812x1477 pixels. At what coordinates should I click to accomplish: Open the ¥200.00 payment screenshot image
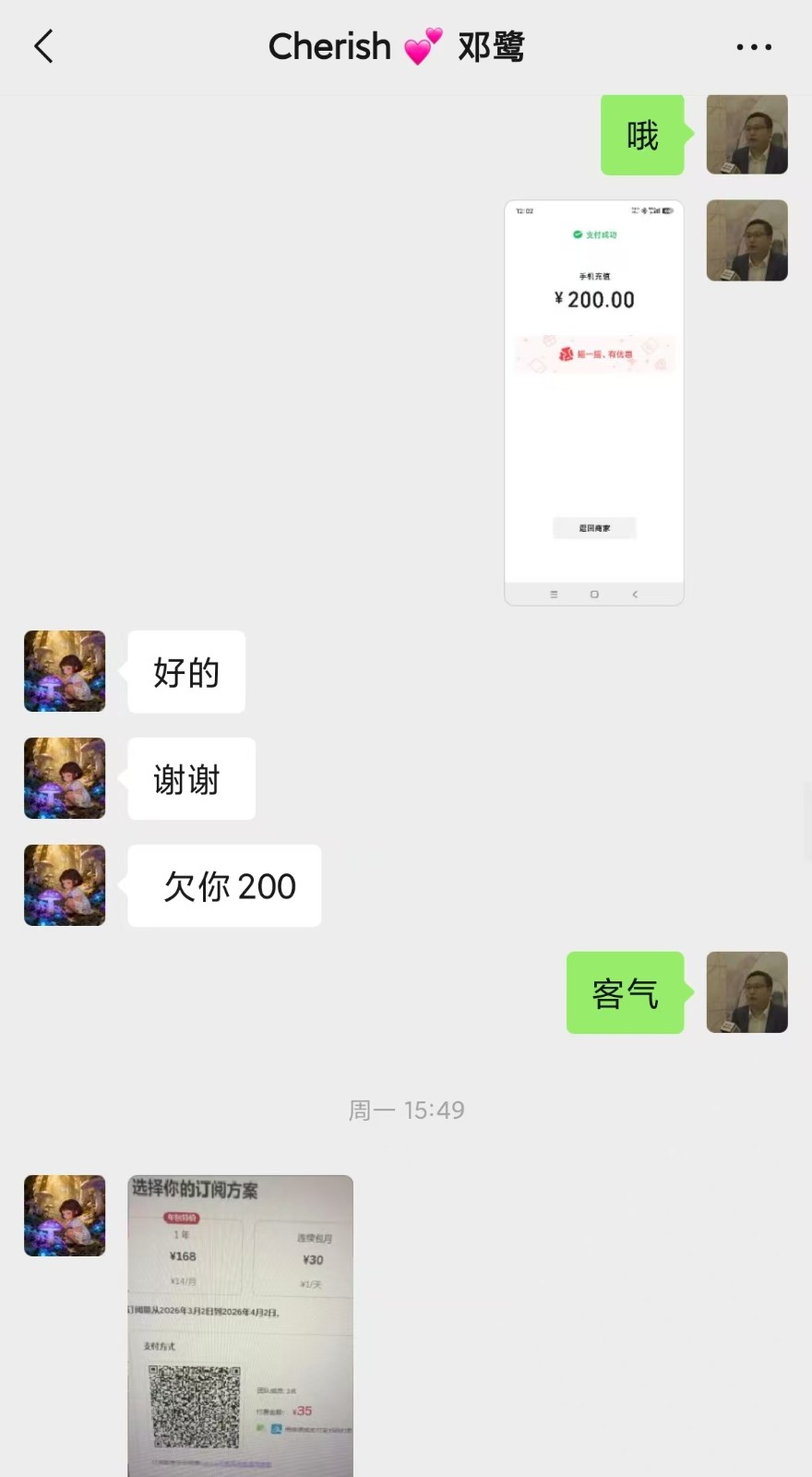point(593,402)
